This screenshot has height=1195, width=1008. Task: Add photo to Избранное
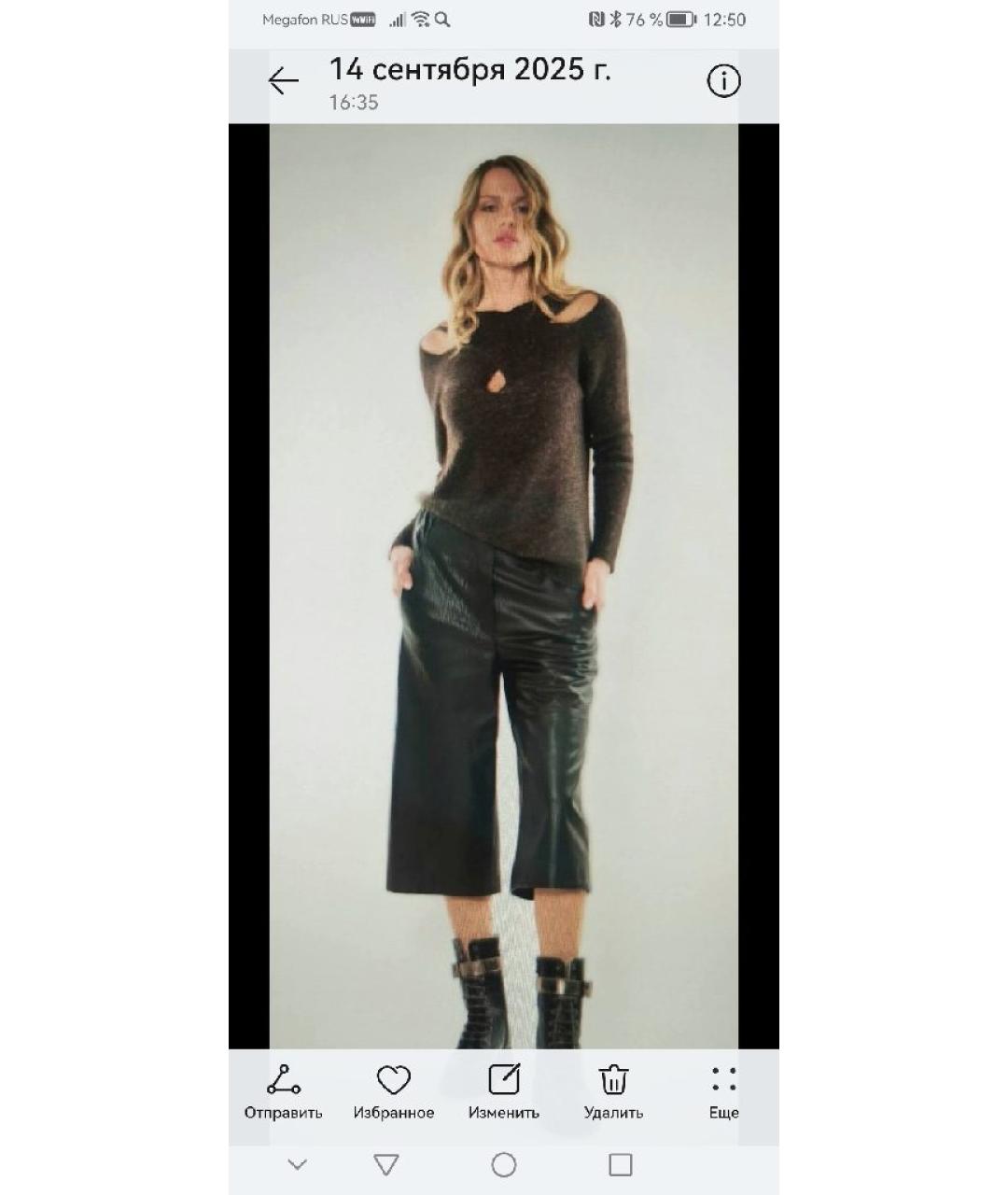pos(393,1090)
